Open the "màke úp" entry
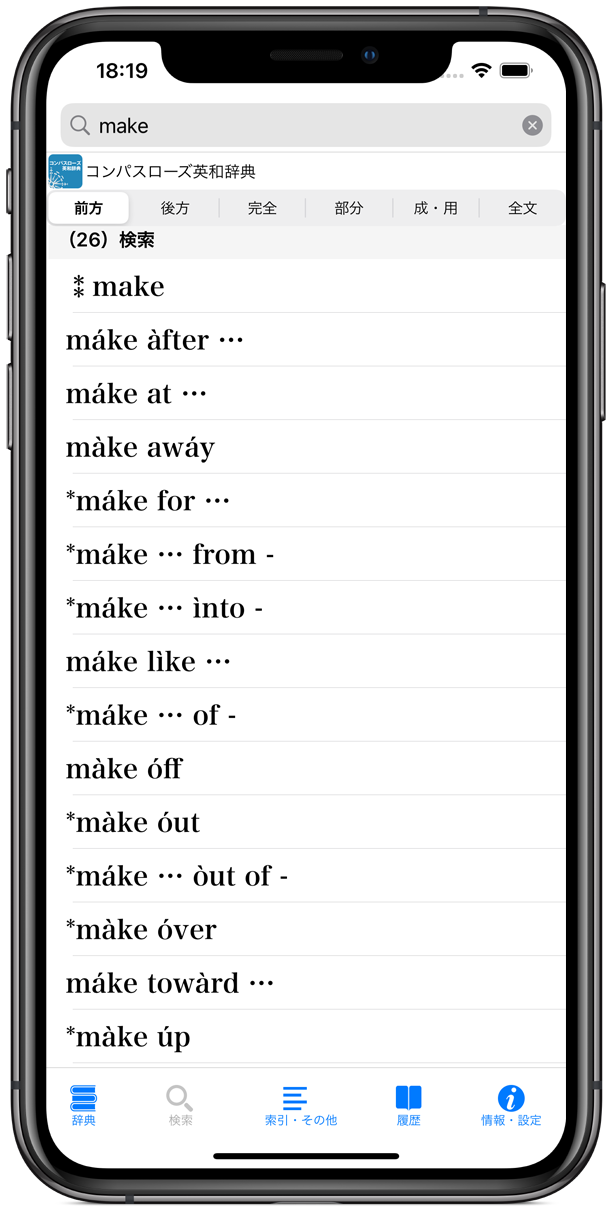This screenshot has width=613, height=1210. coord(306,1036)
